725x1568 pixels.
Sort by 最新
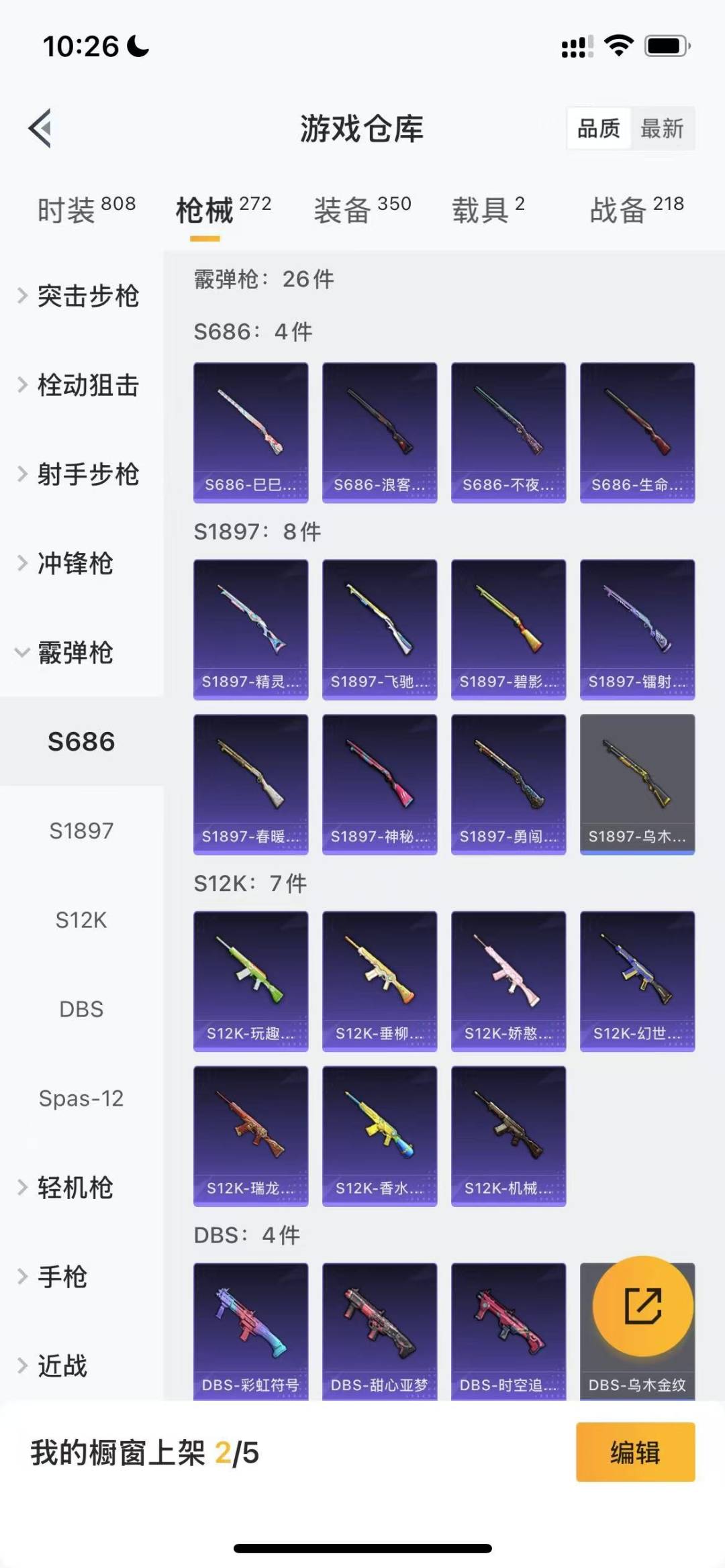pyautogui.click(x=662, y=128)
